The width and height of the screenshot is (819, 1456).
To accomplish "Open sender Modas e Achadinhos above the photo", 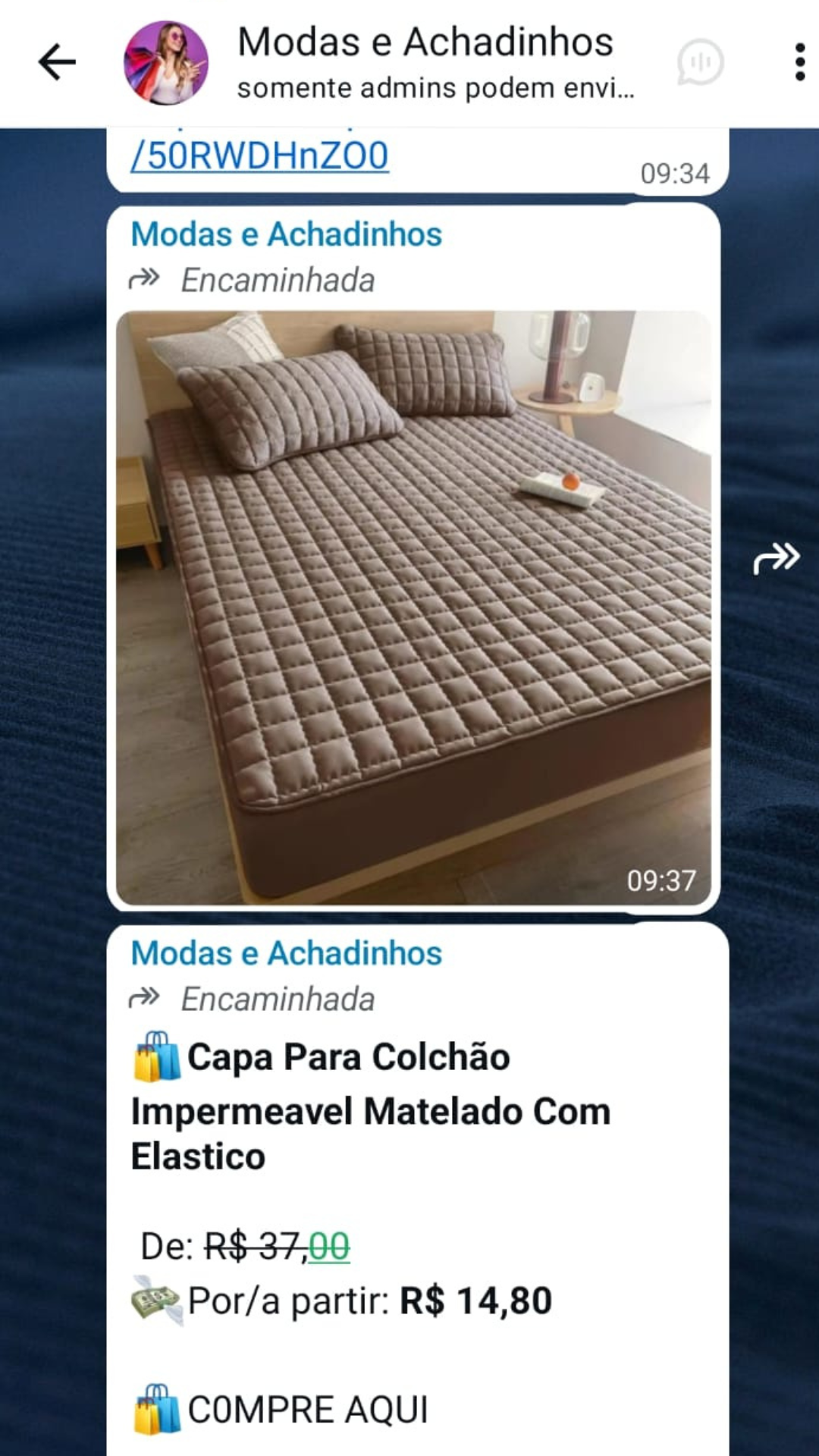I will (286, 234).
